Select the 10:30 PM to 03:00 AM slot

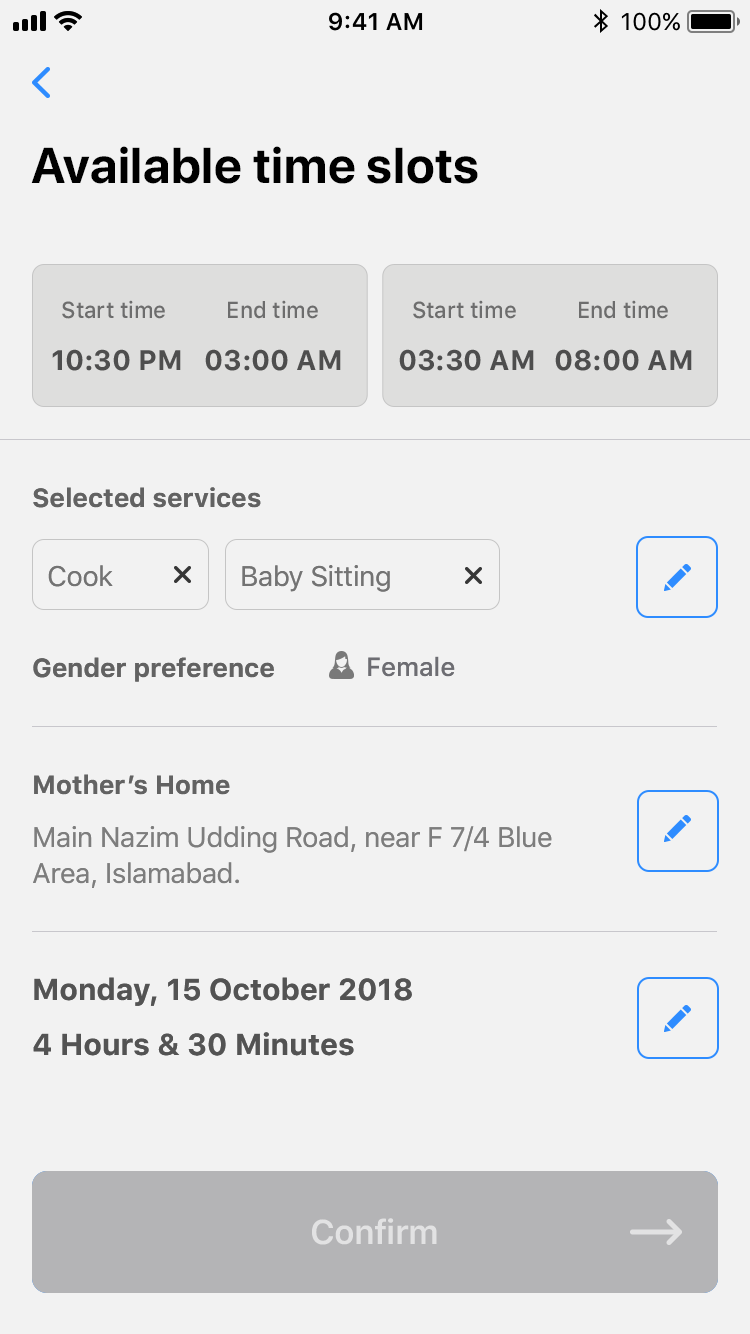point(199,336)
